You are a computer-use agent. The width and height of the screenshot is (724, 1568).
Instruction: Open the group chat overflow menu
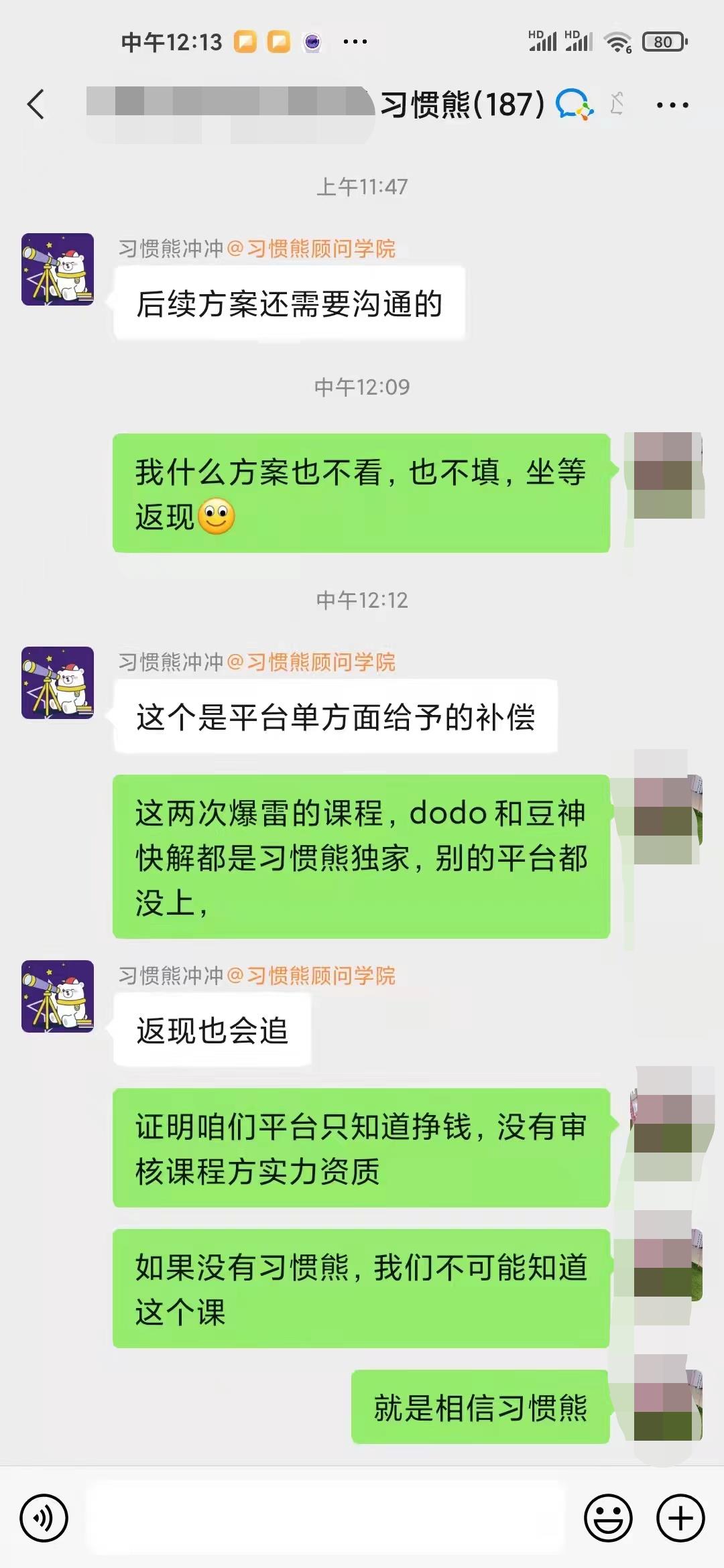click(x=672, y=105)
